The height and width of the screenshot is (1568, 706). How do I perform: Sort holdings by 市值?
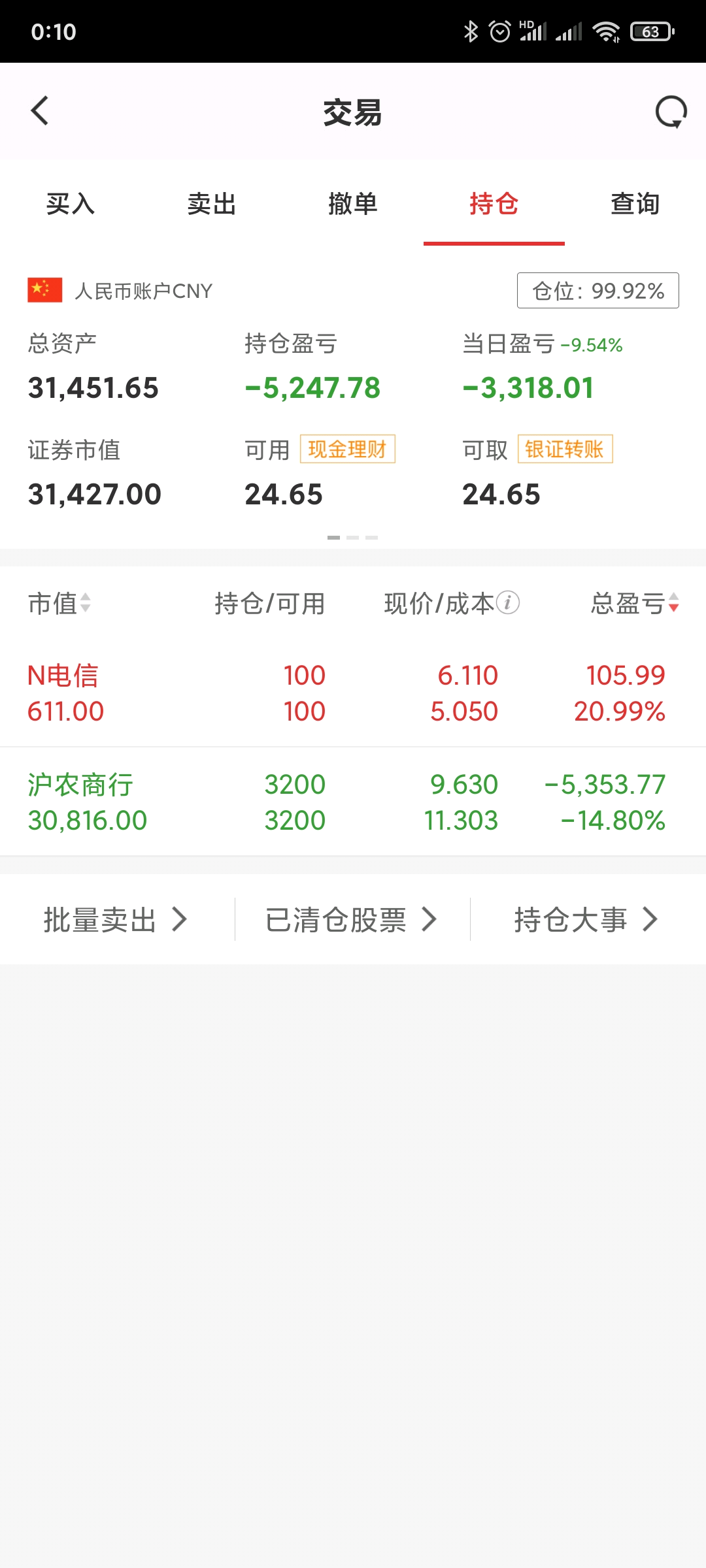tap(59, 603)
